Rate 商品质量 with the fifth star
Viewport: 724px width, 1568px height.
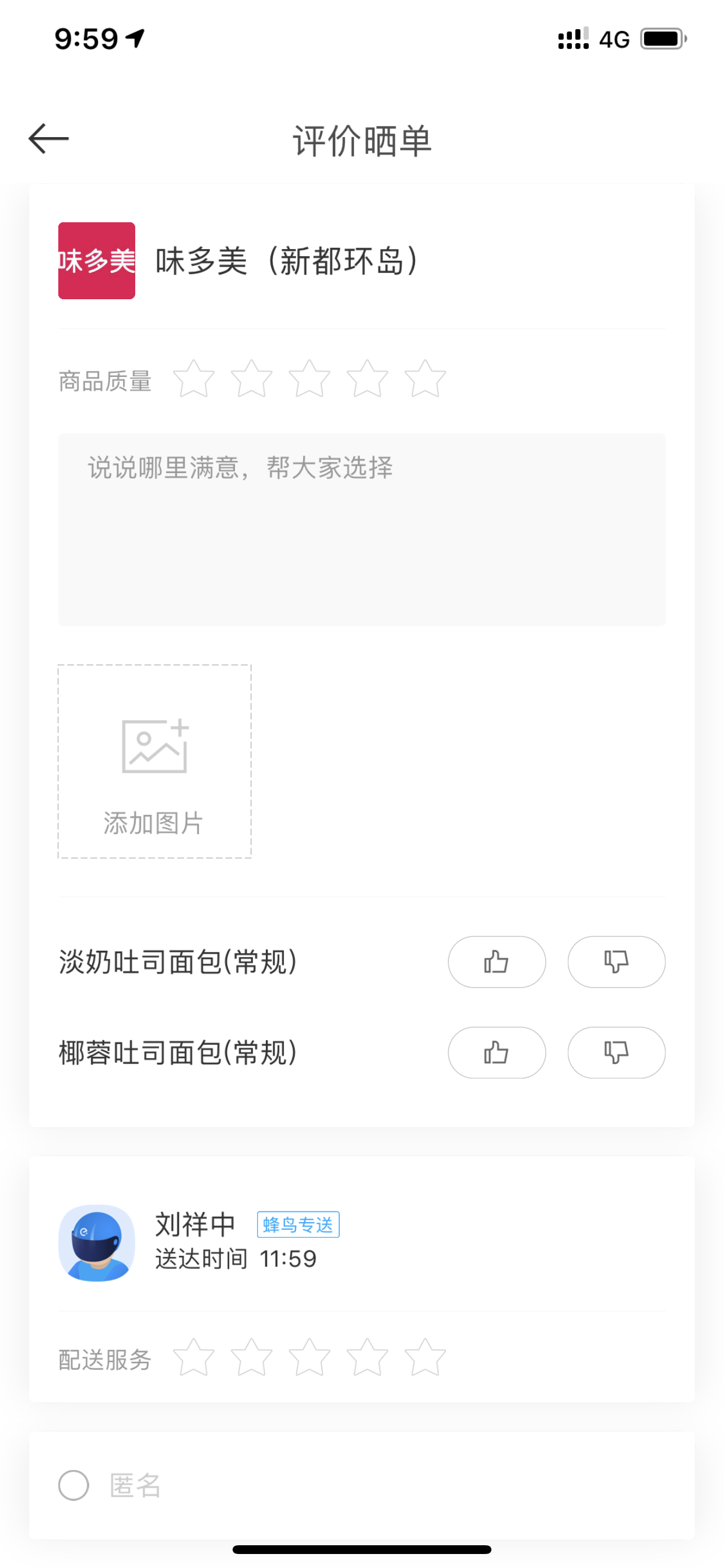[x=426, y=379]
